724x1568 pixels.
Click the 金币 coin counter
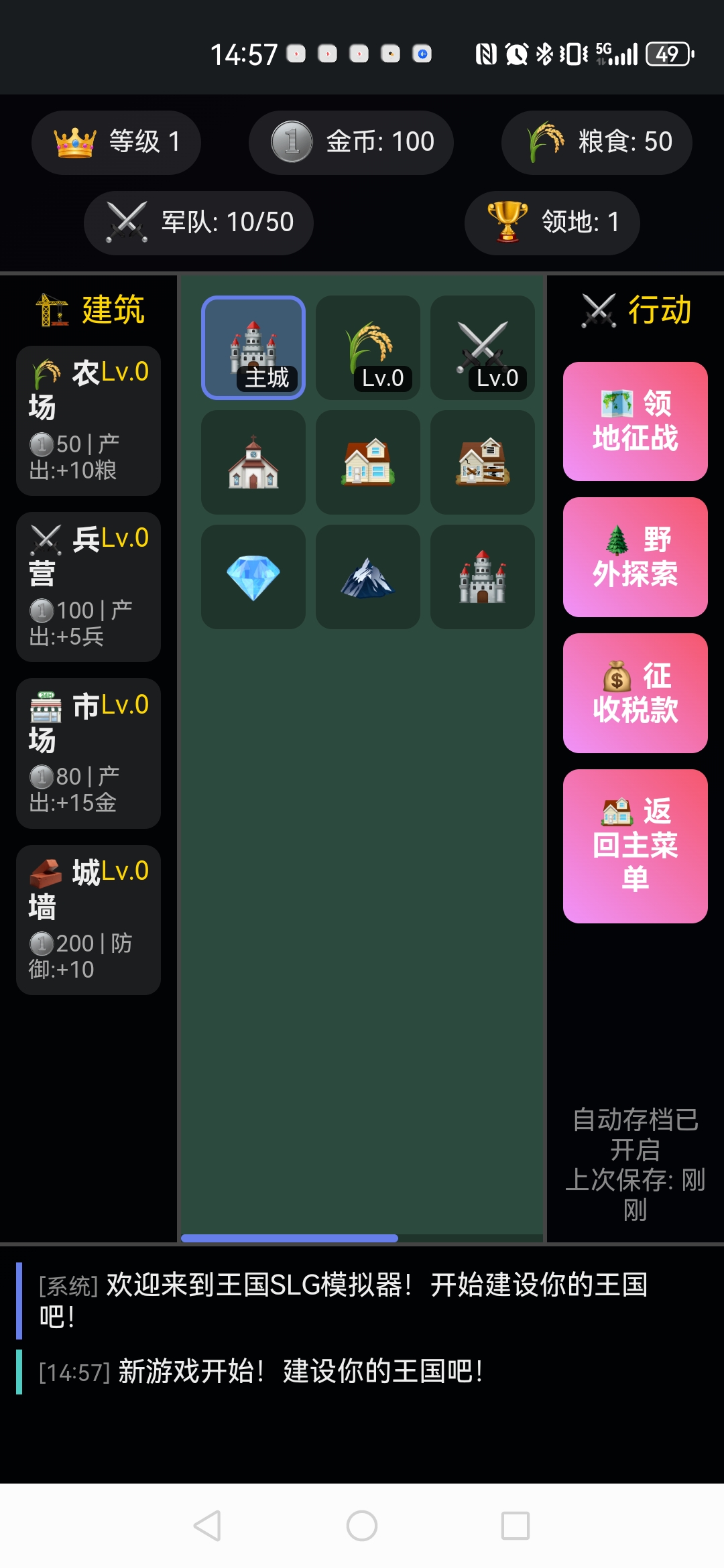tap(351, 141)
